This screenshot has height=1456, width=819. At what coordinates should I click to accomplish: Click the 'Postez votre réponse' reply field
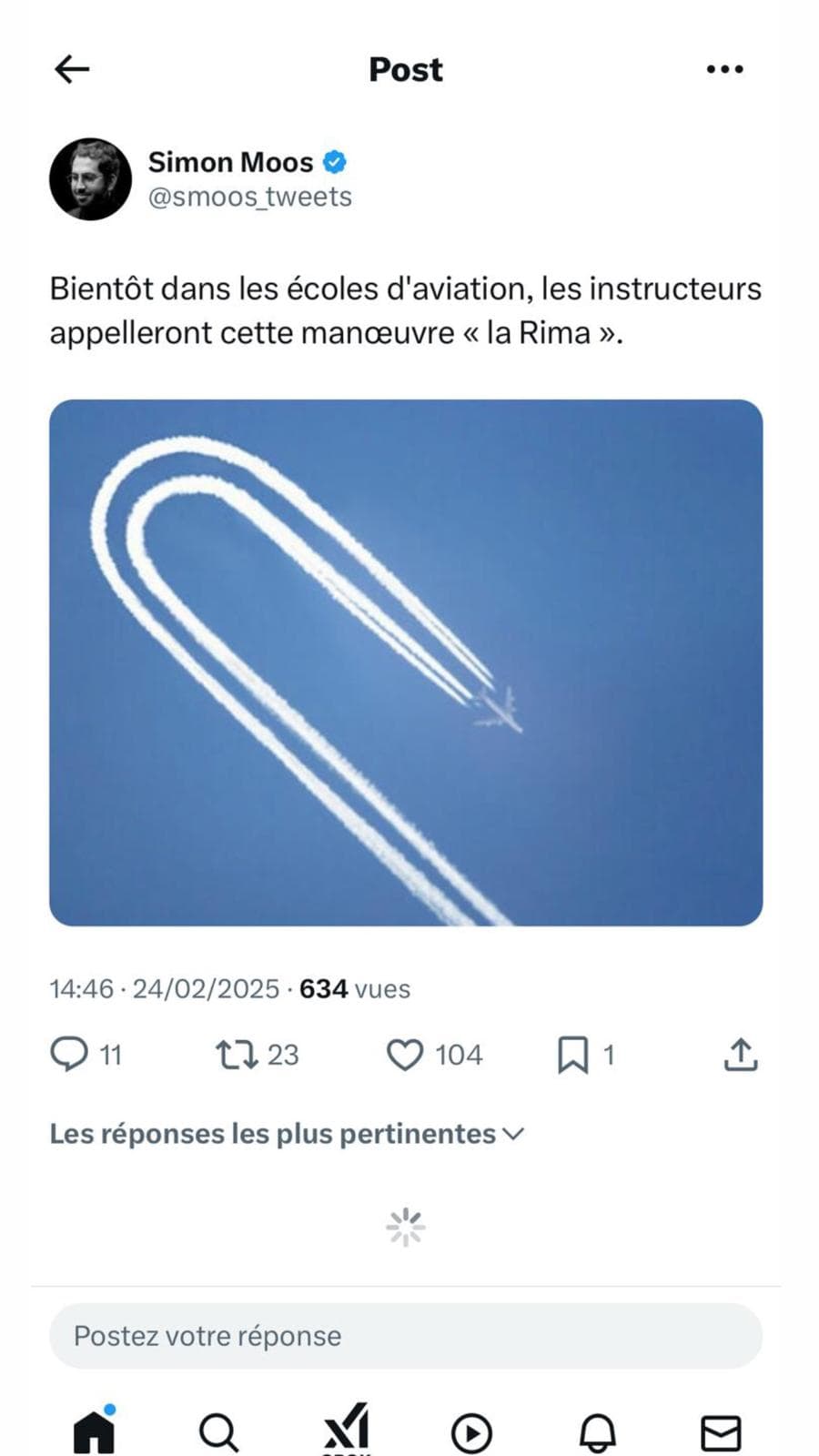click(407, 1335)
